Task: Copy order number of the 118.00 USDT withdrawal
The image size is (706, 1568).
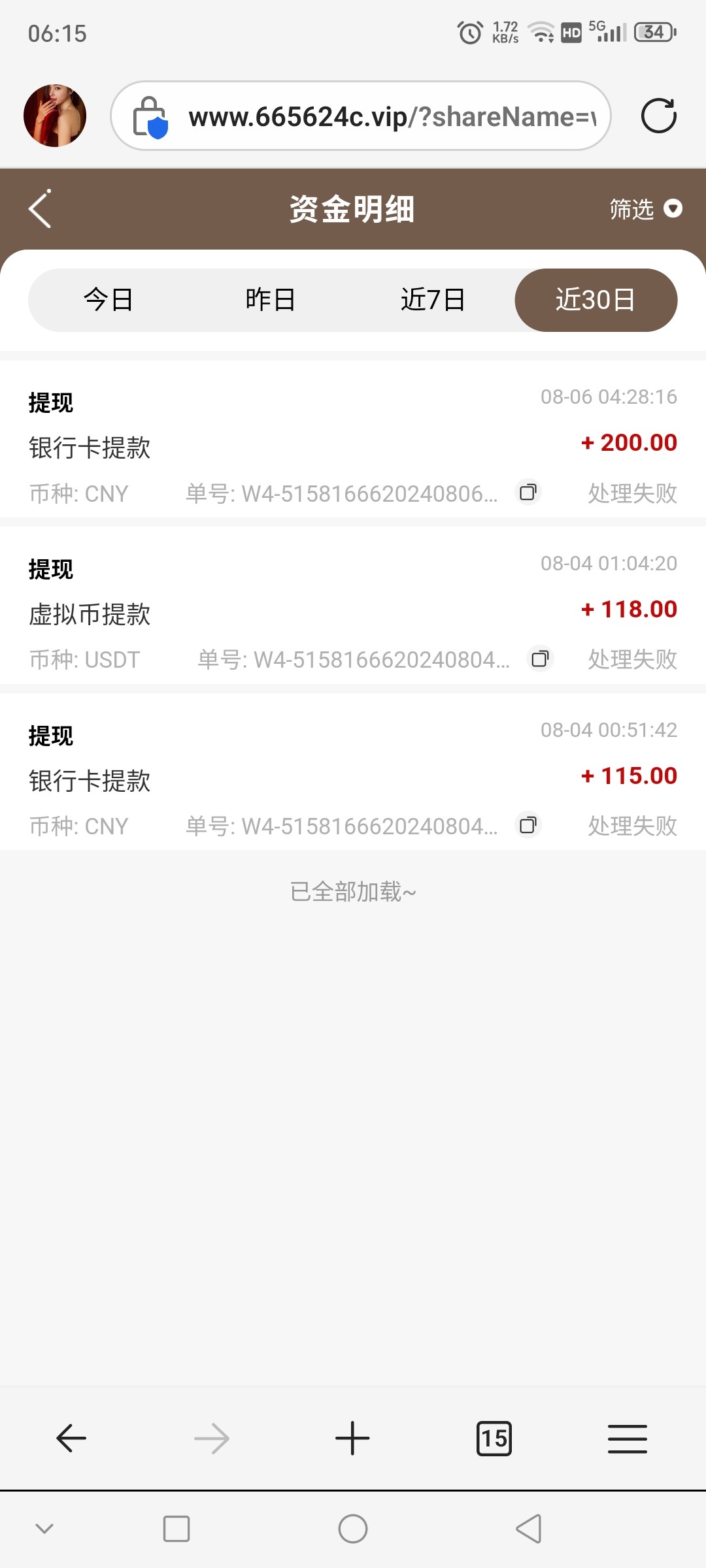Action: (x=540, y=659)
